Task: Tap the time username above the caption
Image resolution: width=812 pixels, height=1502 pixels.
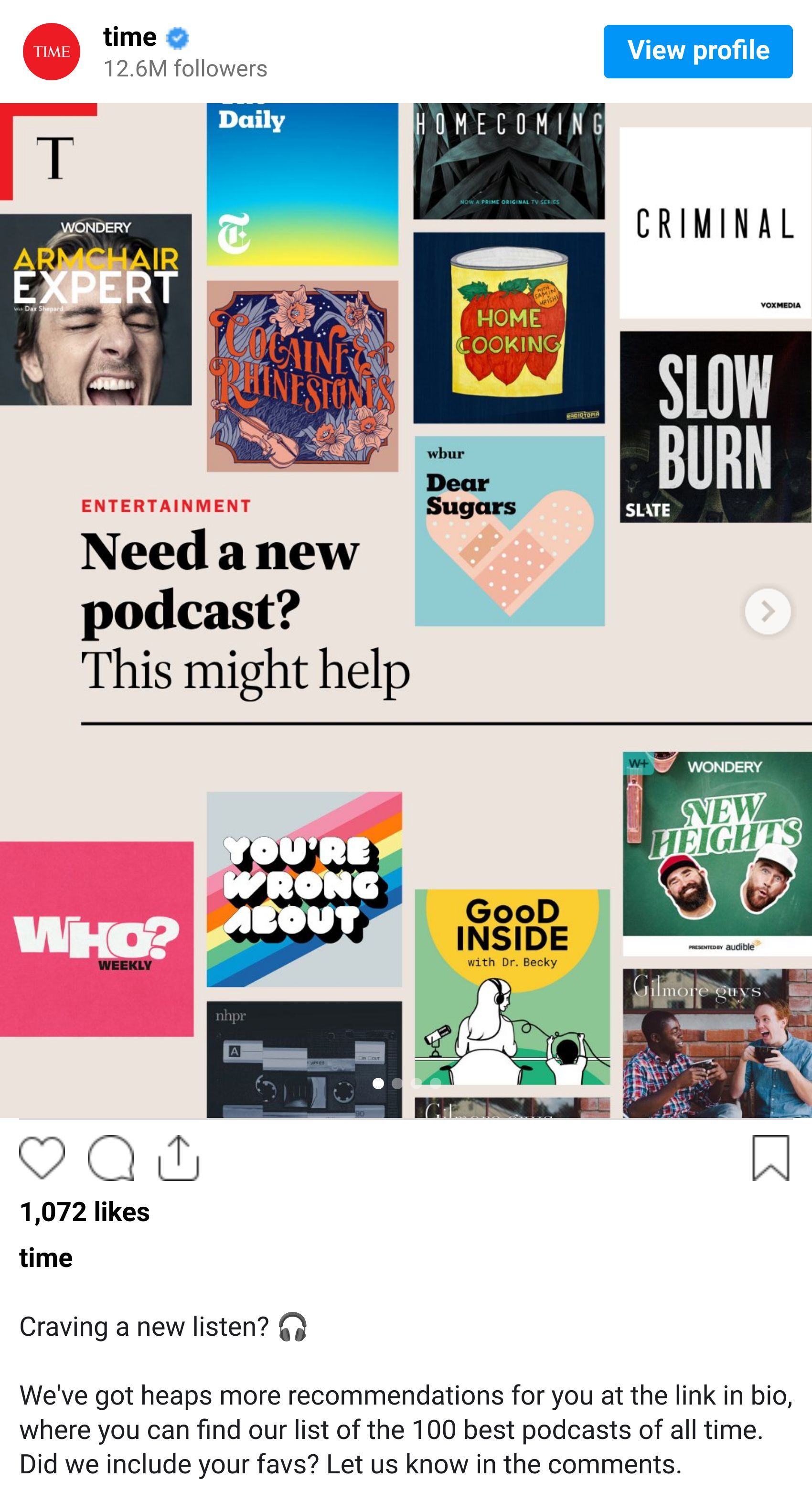Action: pyautogui.click(x=46, y=1258)
